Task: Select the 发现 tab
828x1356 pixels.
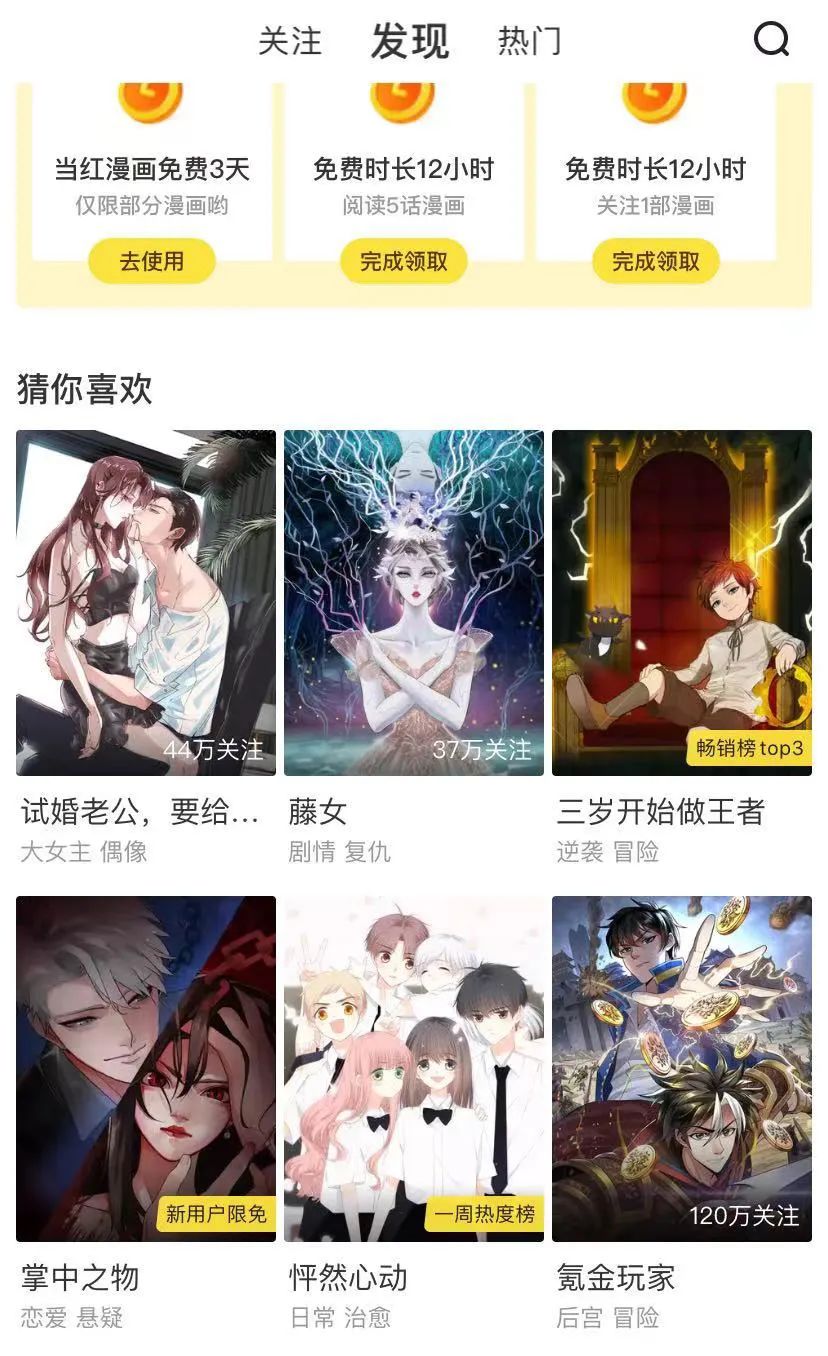Action: click(410, 42)
